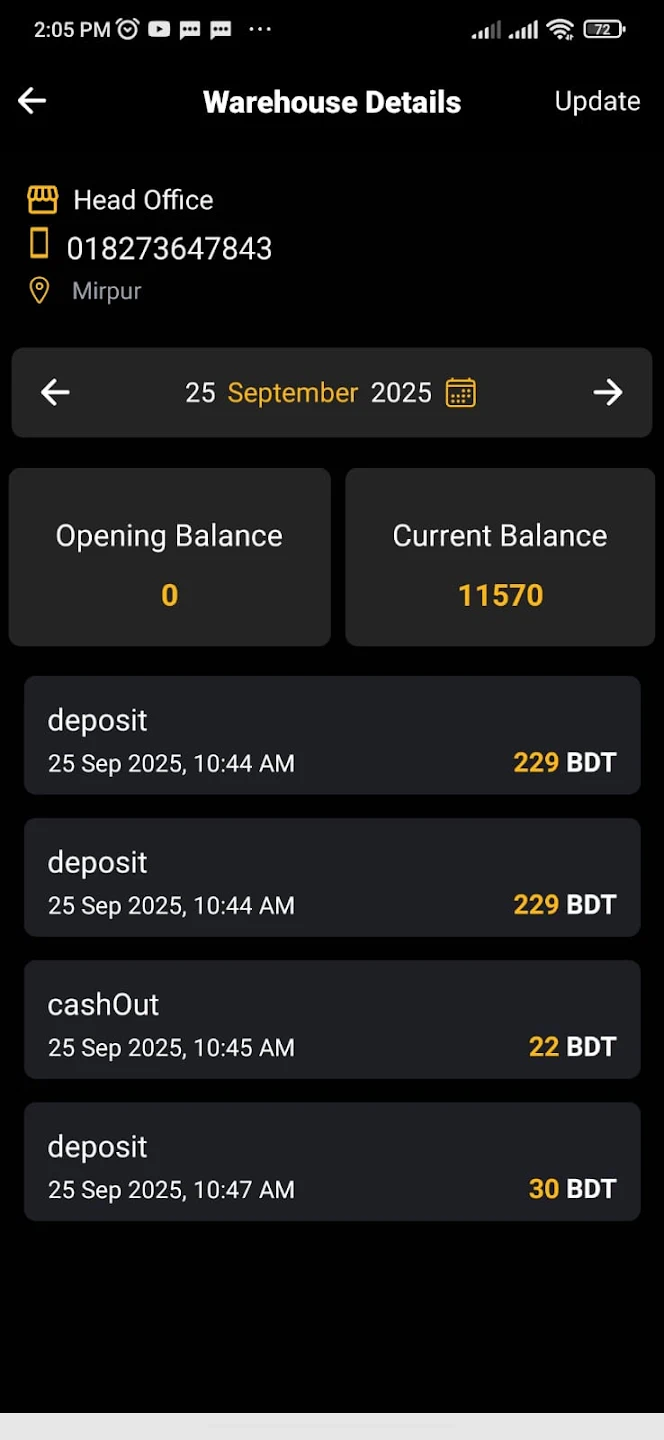664x1440 pixels.
Task: Open the 30 BDT deposit transaction
Action: pyautogui.click(x=332, y=1161)
